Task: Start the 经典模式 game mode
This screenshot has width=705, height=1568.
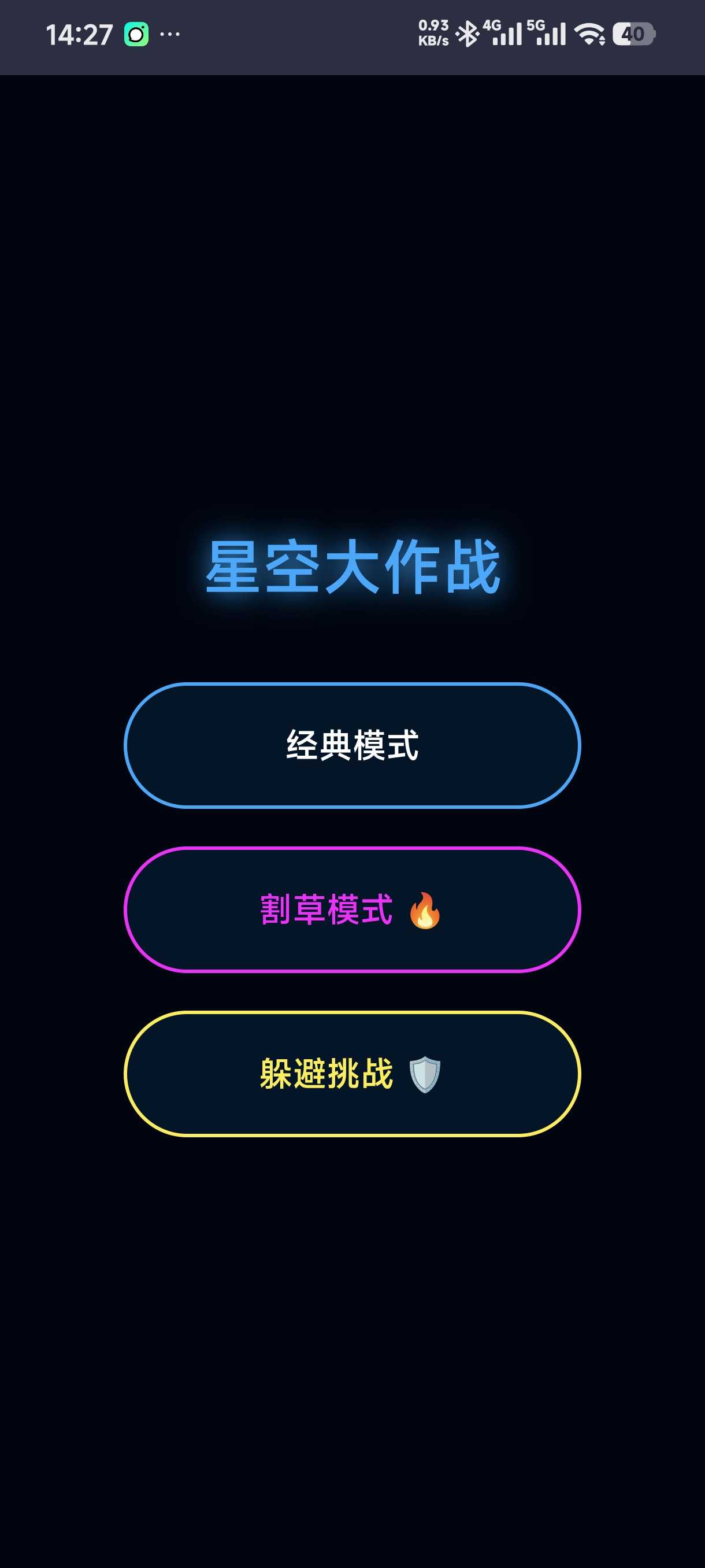Action: coord(352,745)
